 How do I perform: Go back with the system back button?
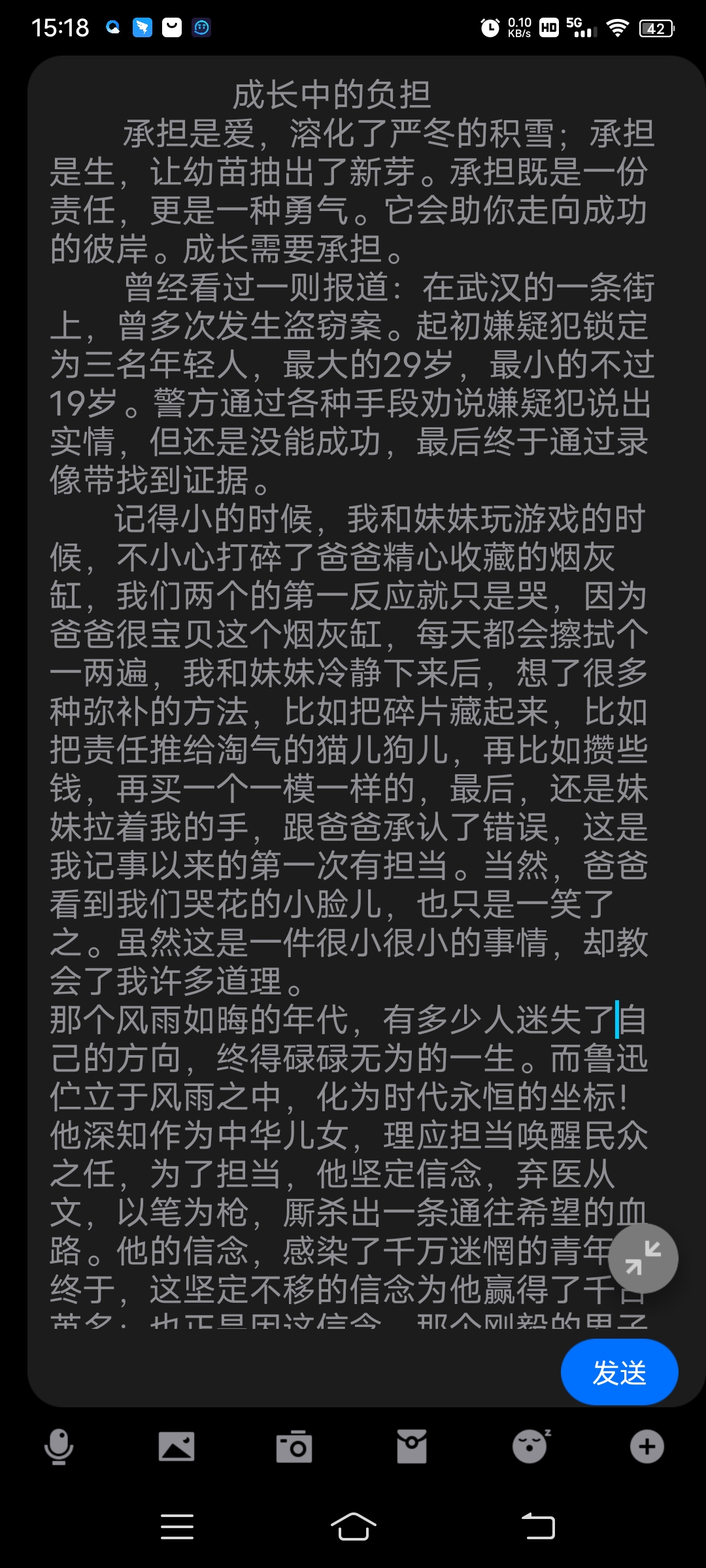pyautogui.click(x=538, y=1526)
